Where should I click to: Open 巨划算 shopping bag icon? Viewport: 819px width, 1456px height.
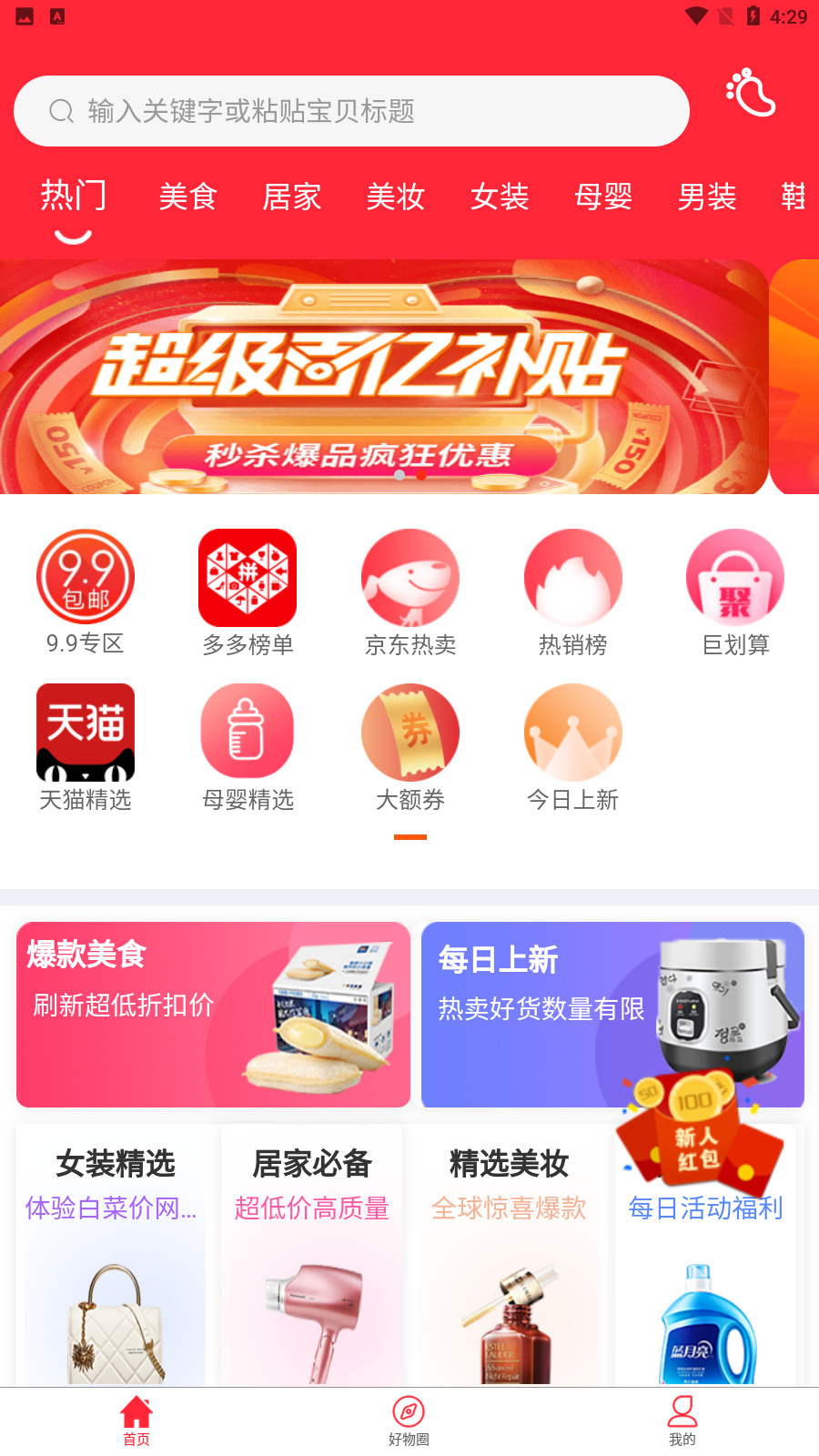[735, 577]
